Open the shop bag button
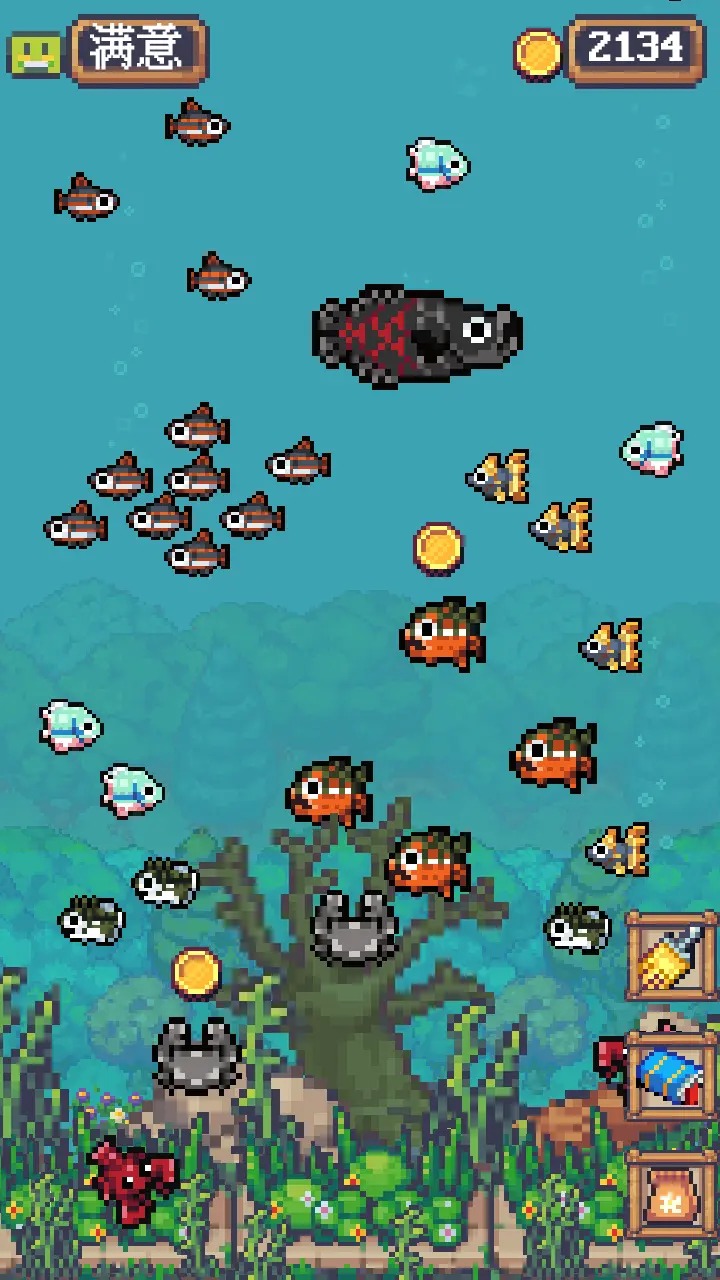 671,1195
